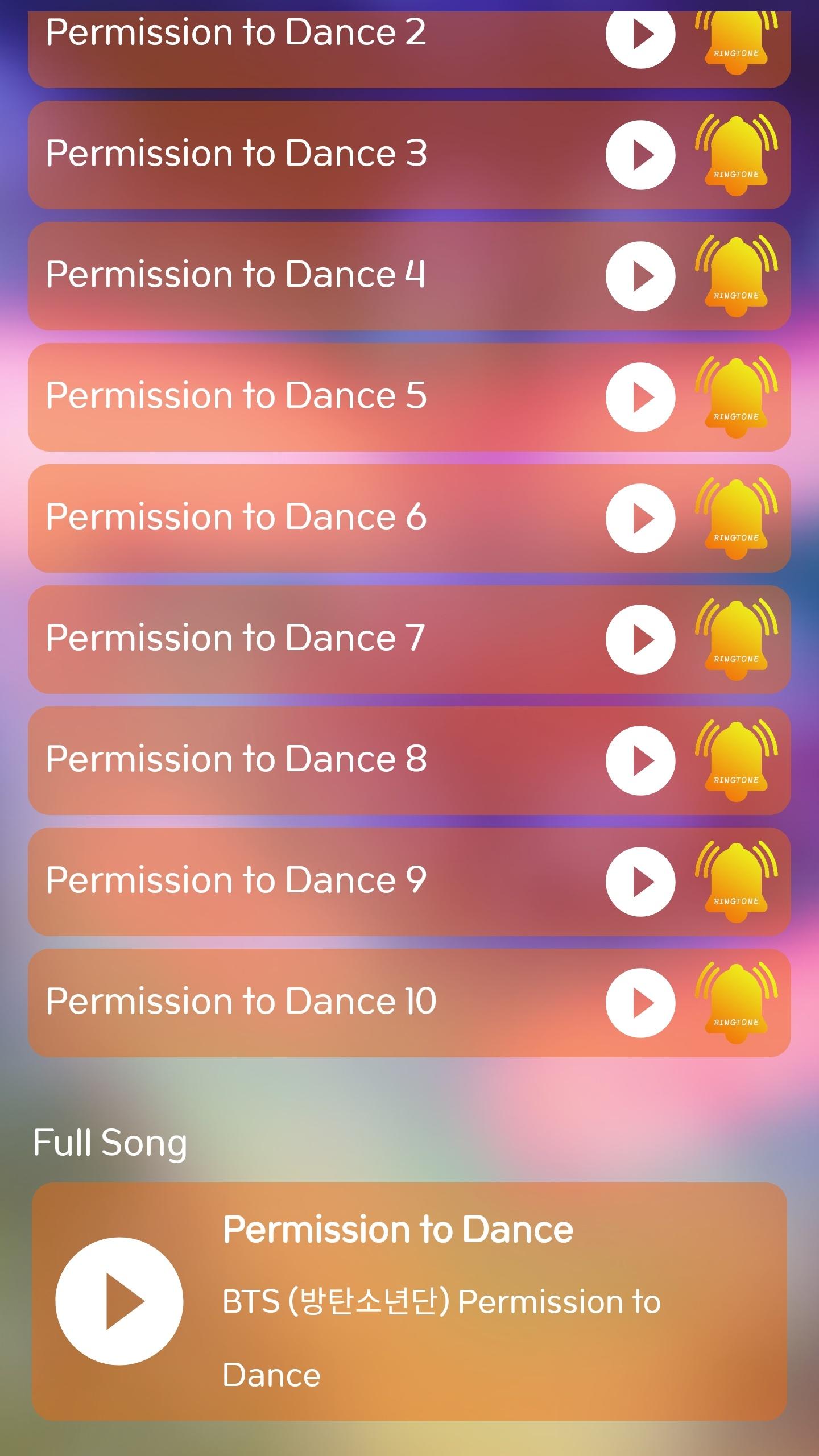Play Permission to Dance 4
819x1456 pixels.
640,276
